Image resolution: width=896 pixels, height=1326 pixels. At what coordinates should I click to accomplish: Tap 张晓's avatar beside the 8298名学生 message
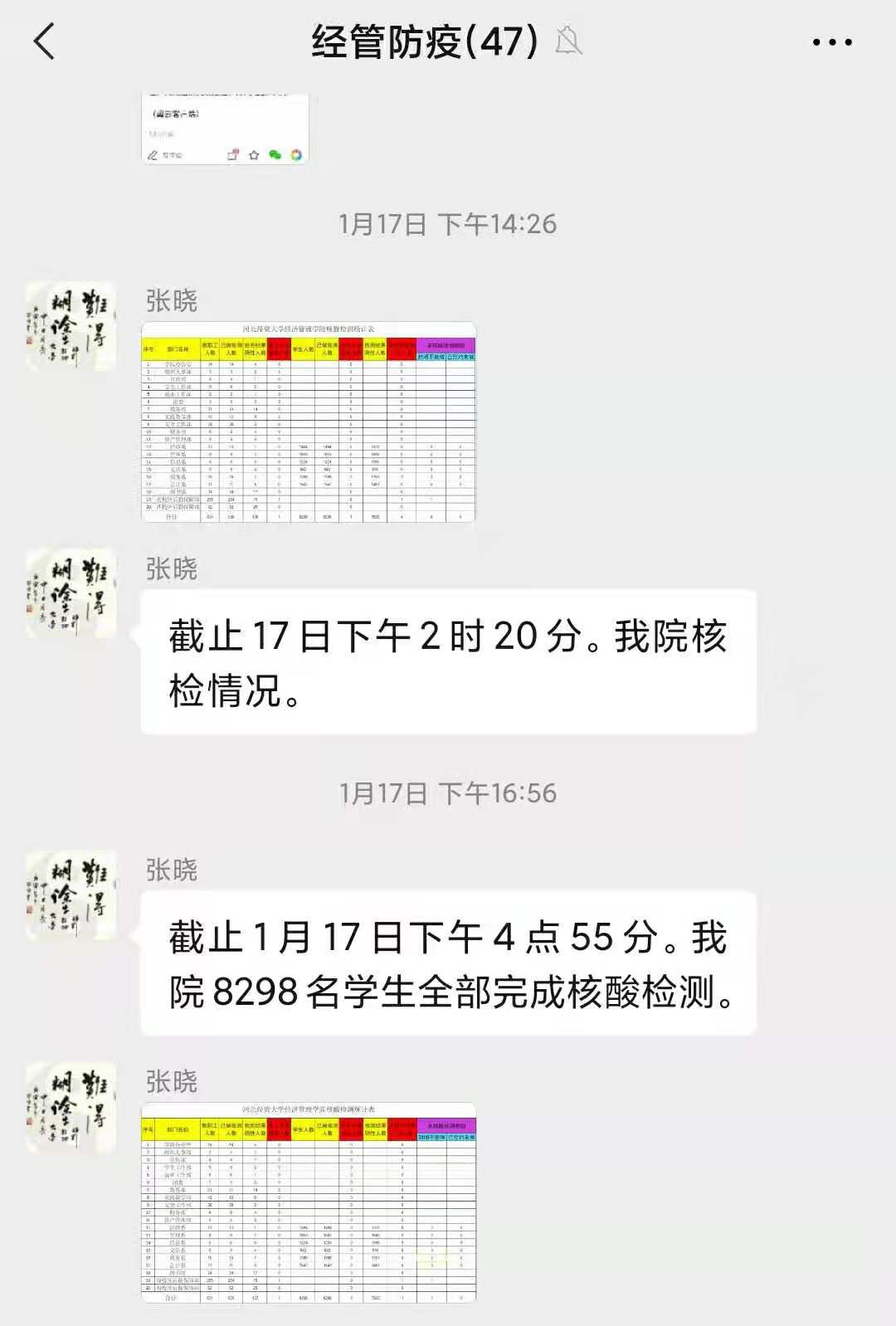(x=71, y=895)
